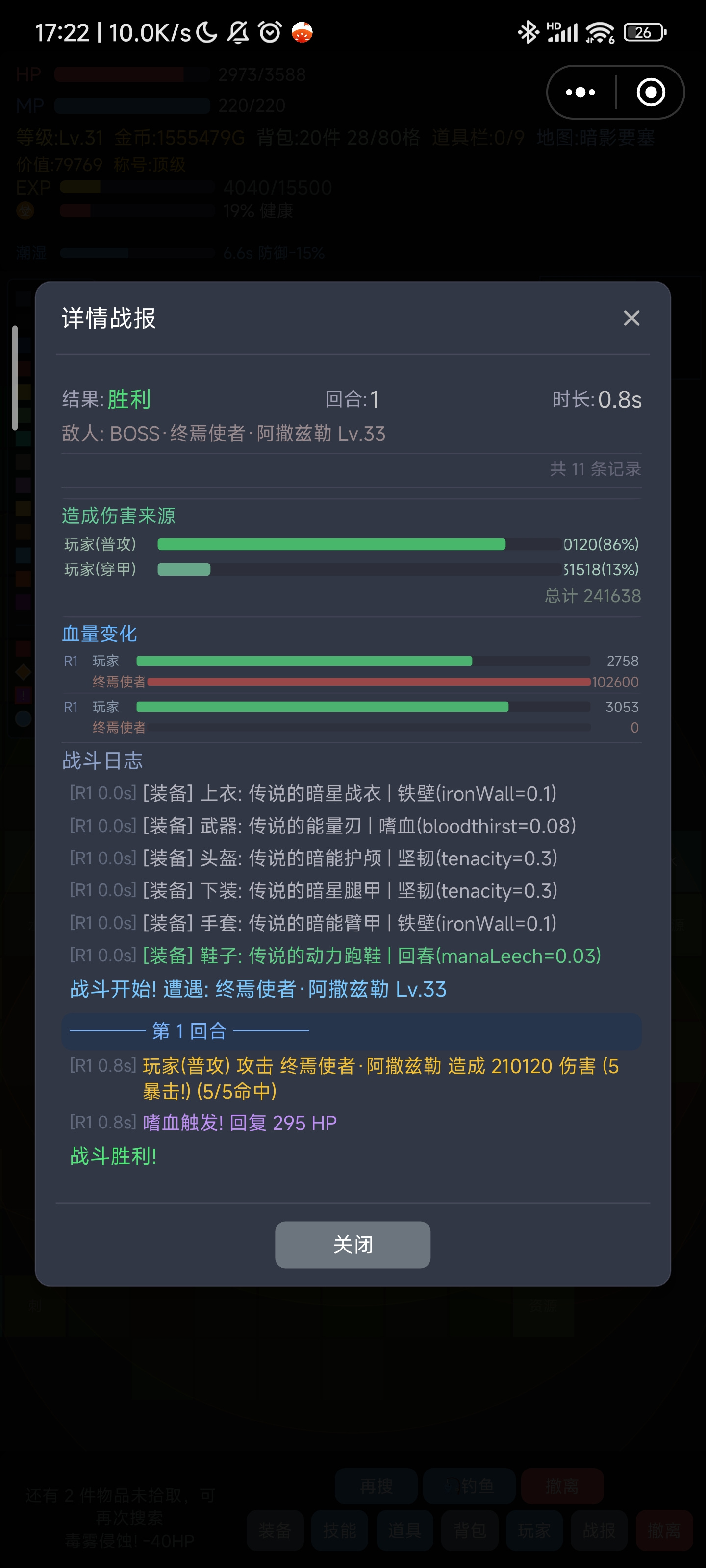This screenshot has height=1568, width=706.
Task: Open the mini program three-dot menu
Action: click(x=580, y=92)
